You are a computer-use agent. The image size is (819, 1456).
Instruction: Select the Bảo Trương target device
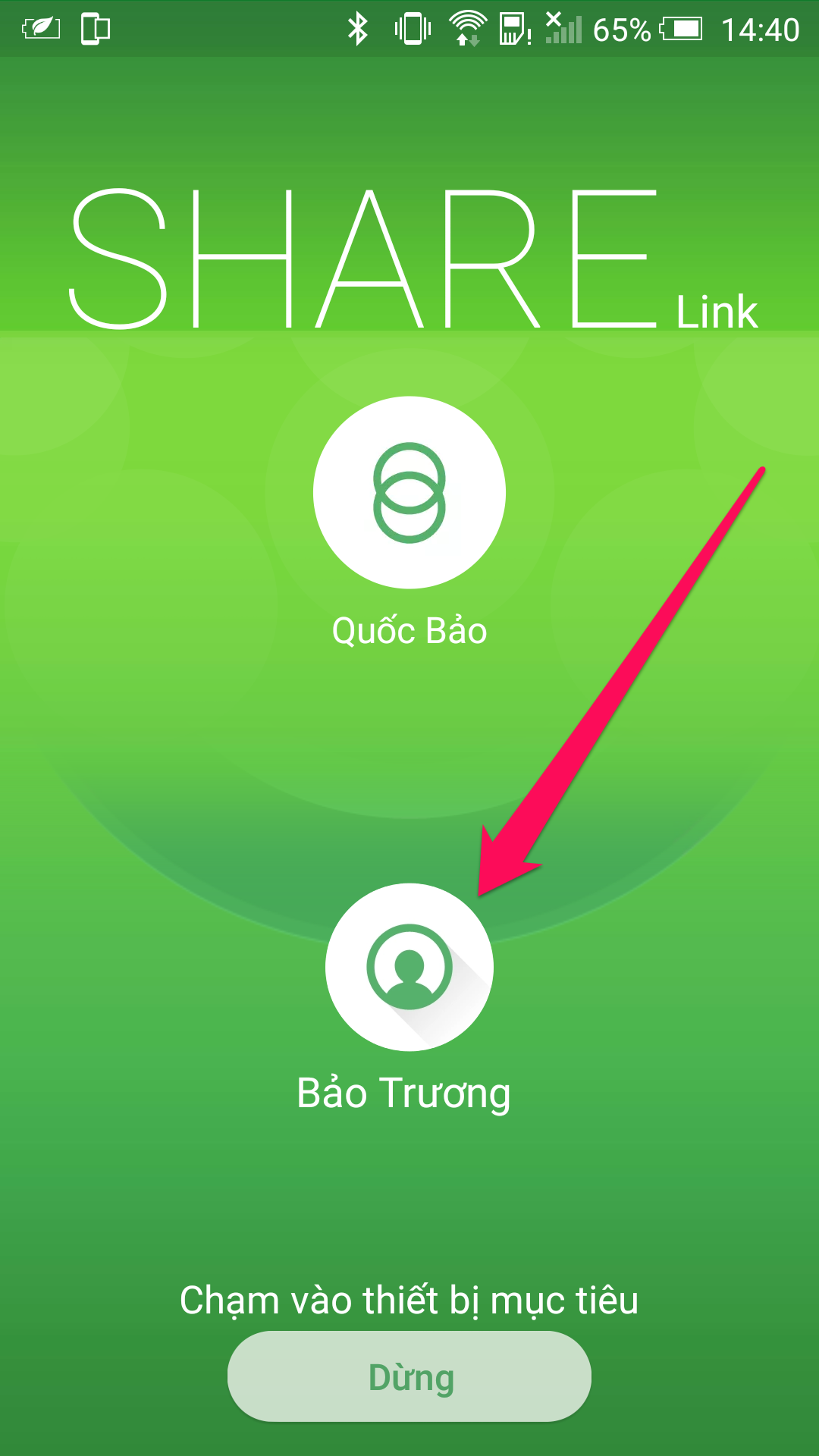(409, 967)
